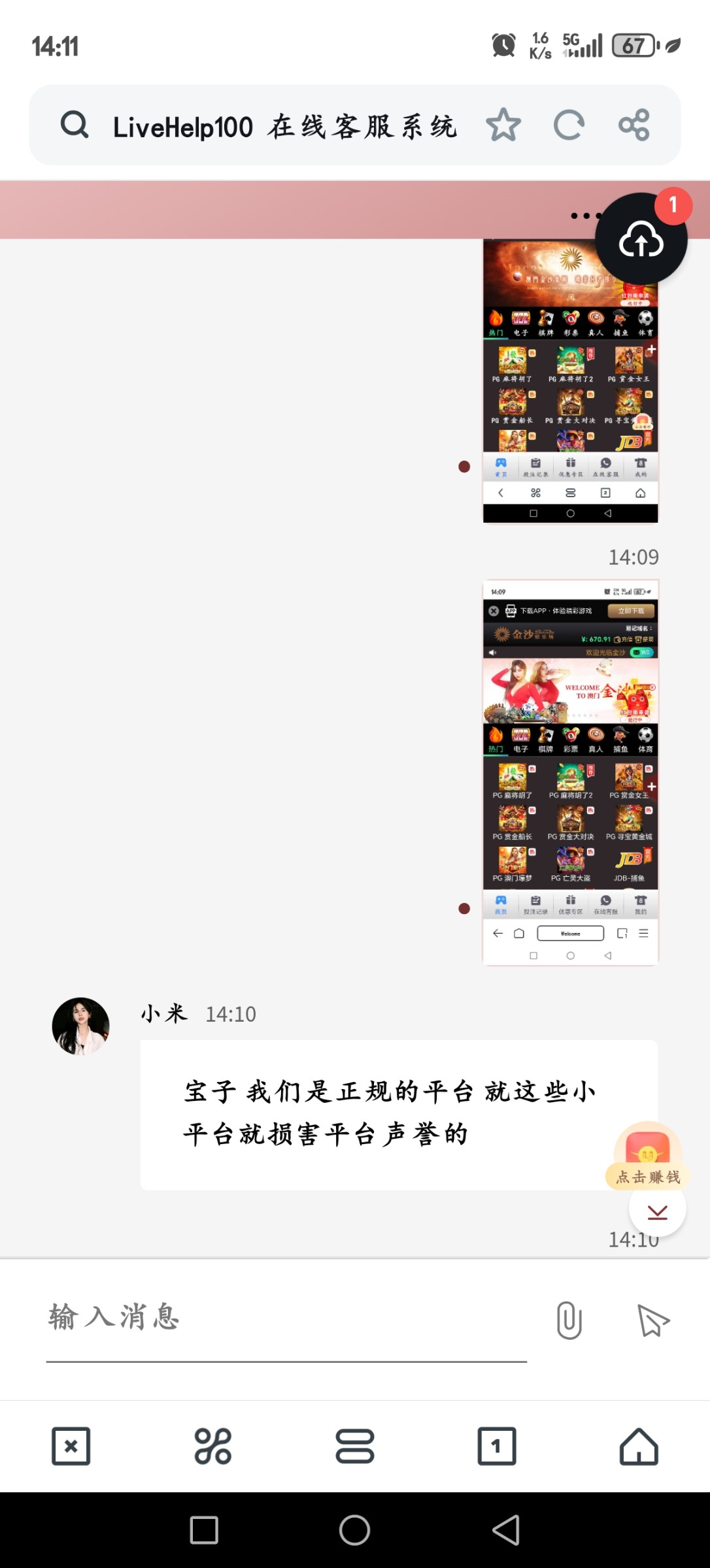Tap 小米's profile avatar
This screenshot has width=710, height=1568.
point(80,1026)
